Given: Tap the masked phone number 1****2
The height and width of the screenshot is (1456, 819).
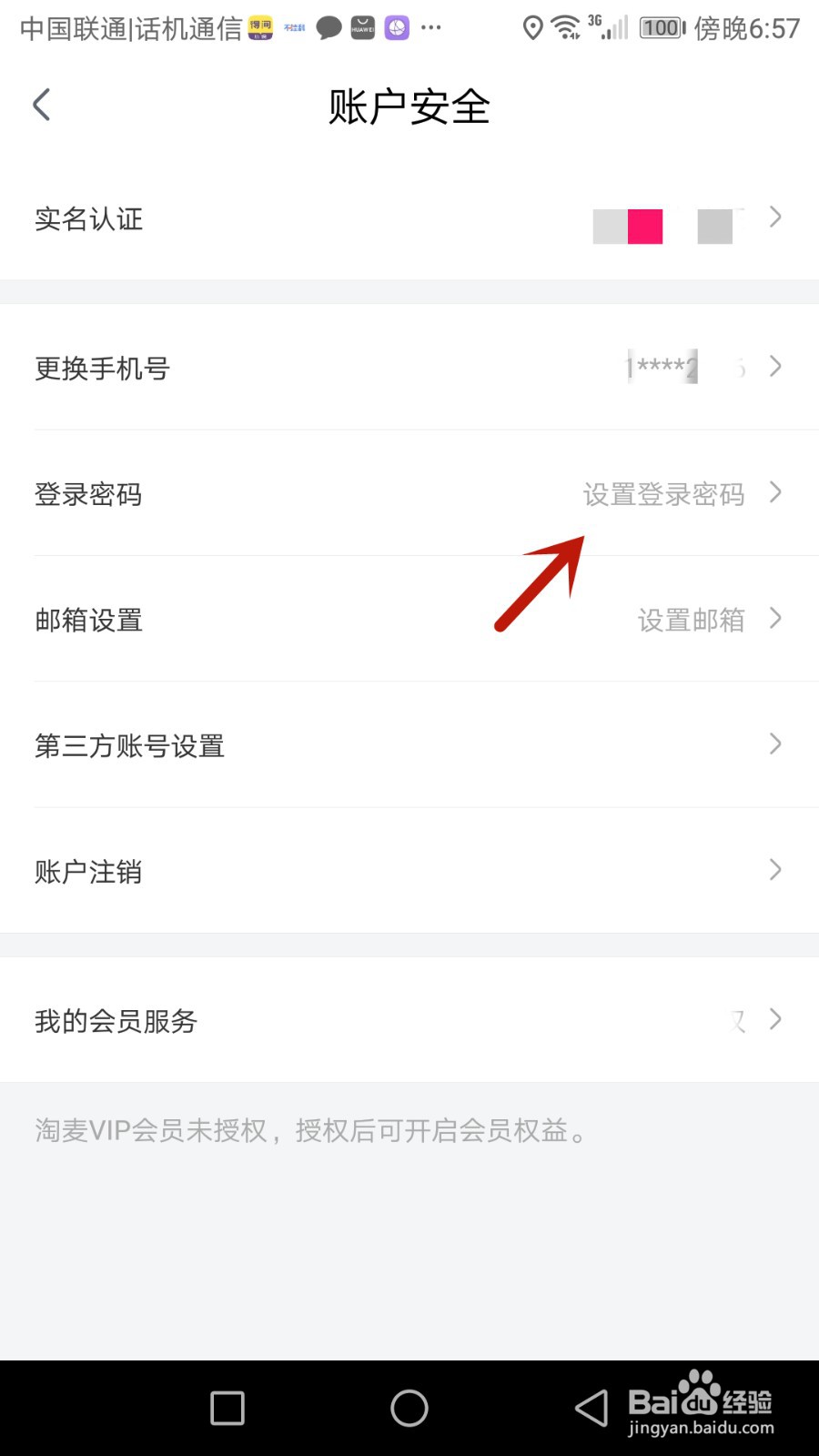Looking at the screenshot, I should [x=661, y=367].
